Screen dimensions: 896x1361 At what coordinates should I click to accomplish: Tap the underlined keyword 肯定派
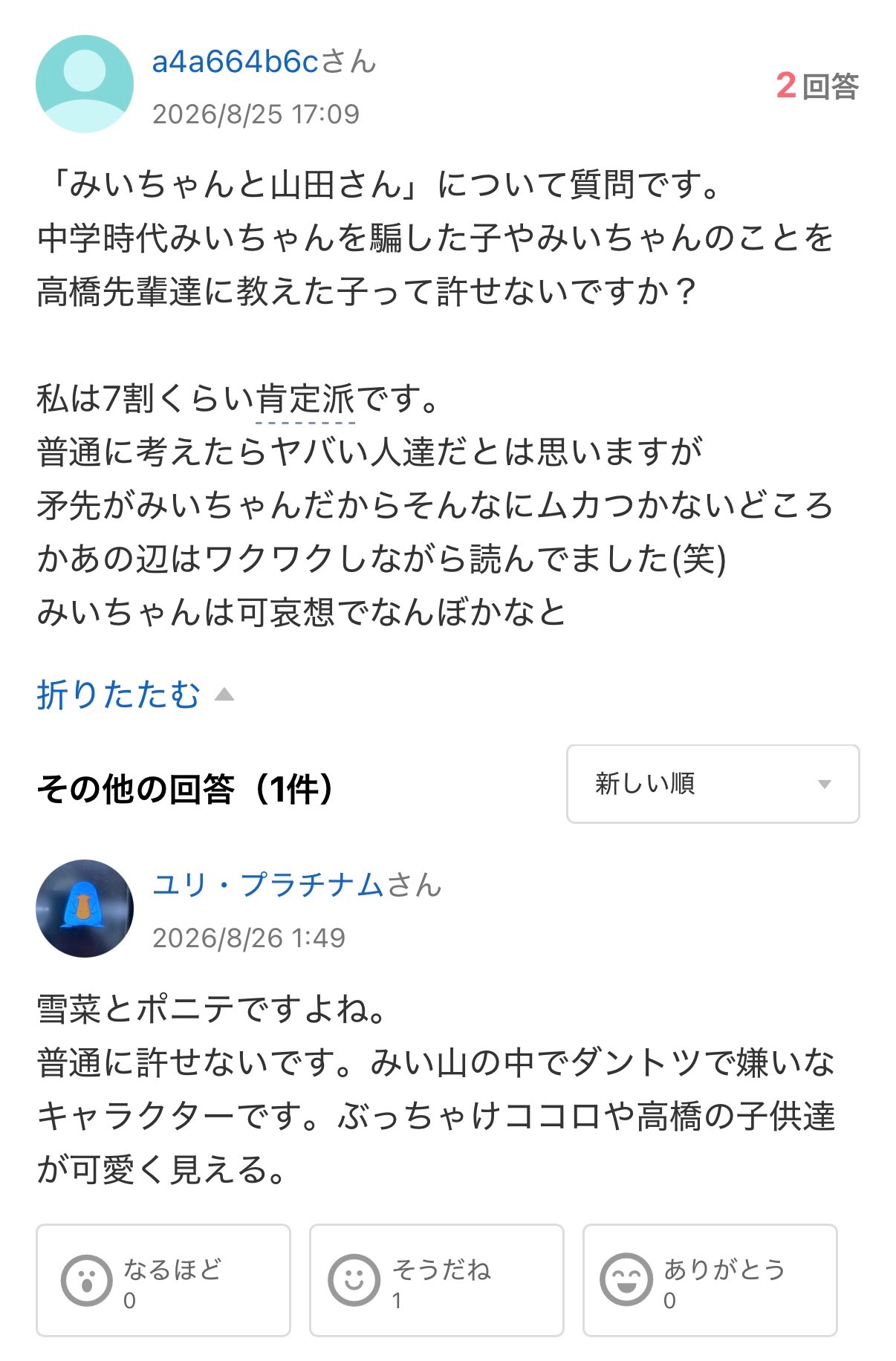tap(305, 400)
